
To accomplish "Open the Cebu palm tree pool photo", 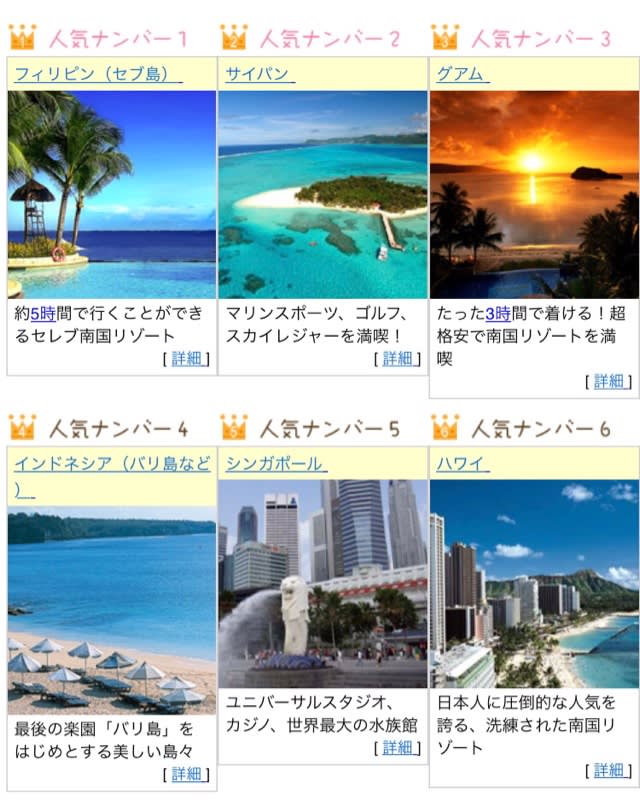I will (x=111, y=194).
